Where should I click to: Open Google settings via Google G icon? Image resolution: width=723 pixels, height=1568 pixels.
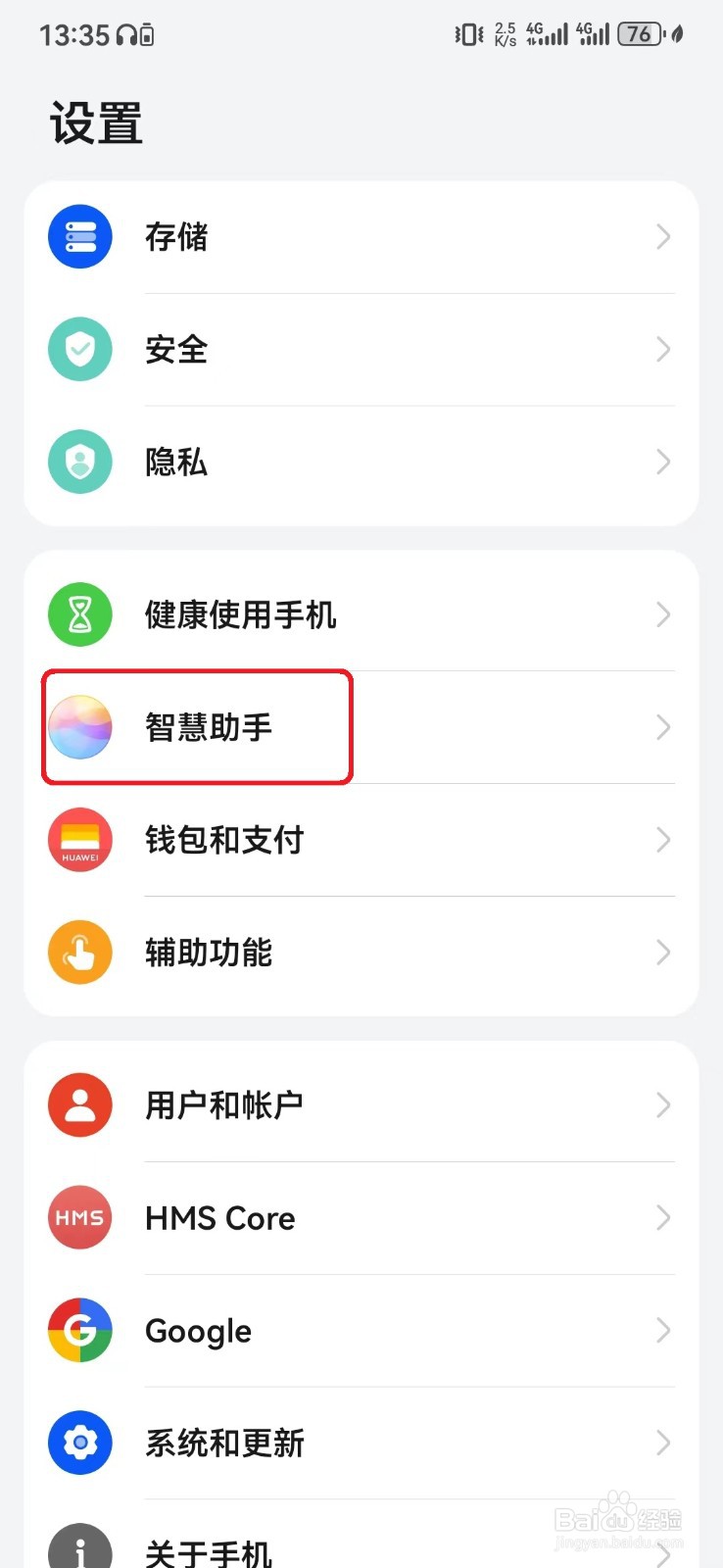(x=79, y=1330)
